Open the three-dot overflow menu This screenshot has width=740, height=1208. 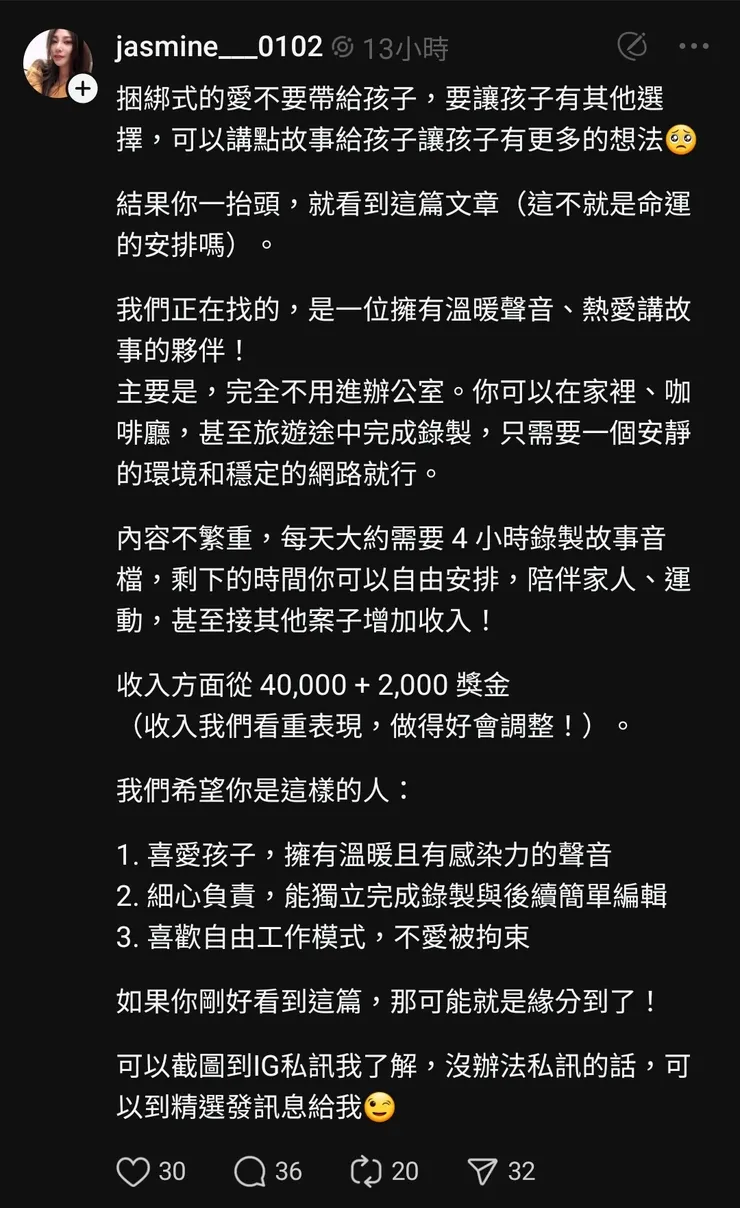693,47
